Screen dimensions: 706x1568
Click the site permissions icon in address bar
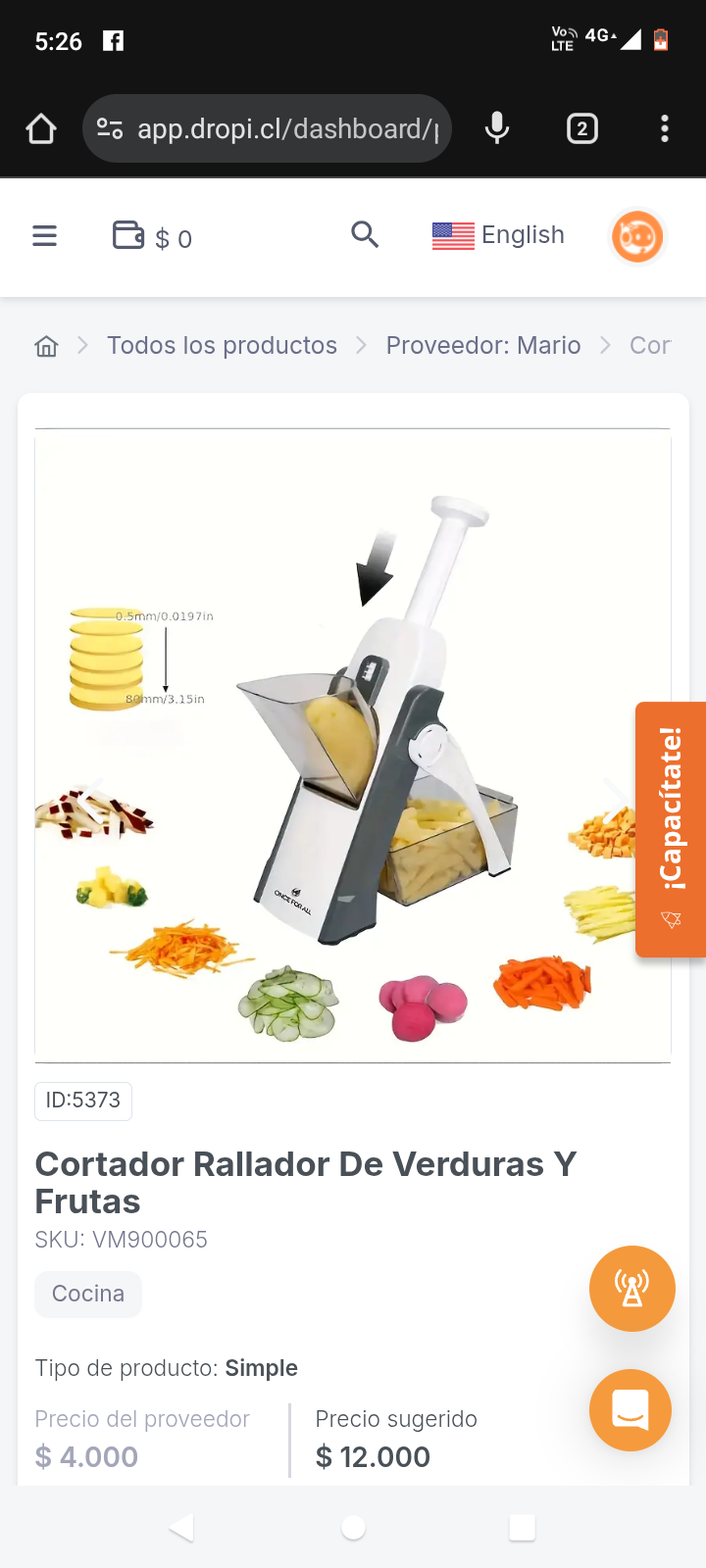109,127
